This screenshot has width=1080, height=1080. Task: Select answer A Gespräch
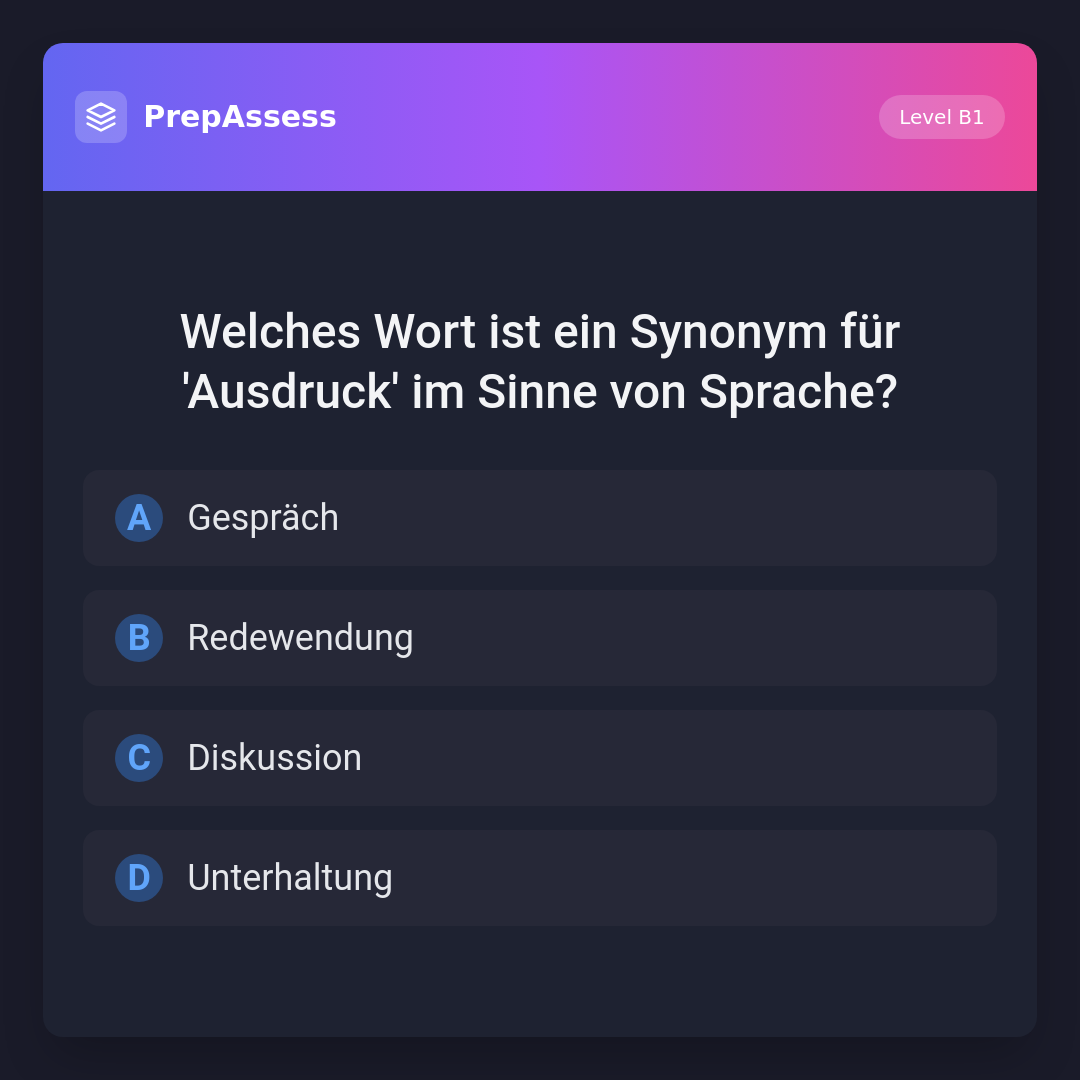pyautogui.click(x=539, y=518)
